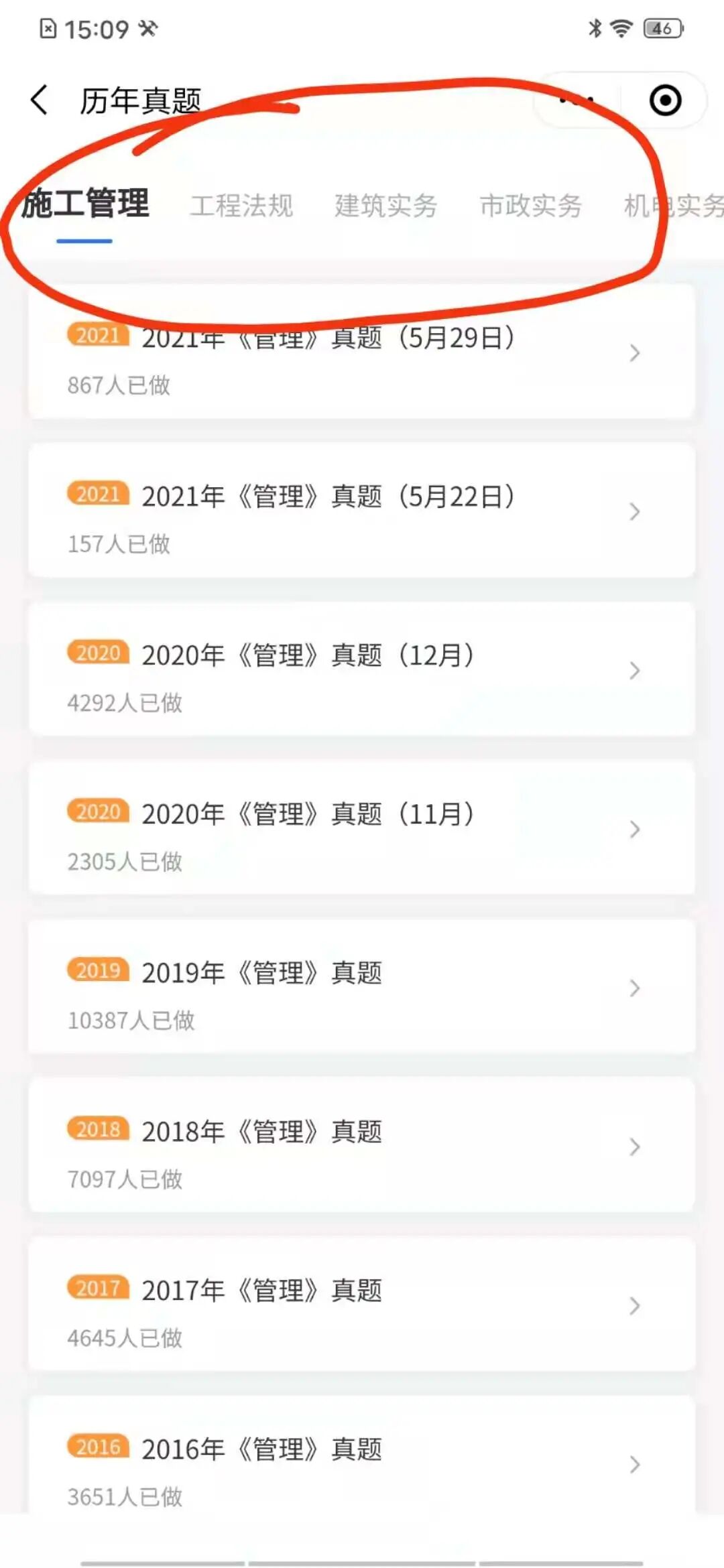Image resolution: width=724 pixels, height=1568 pixels.
Task: Switch to the 工程法规 tab
Action: (241, 206)
